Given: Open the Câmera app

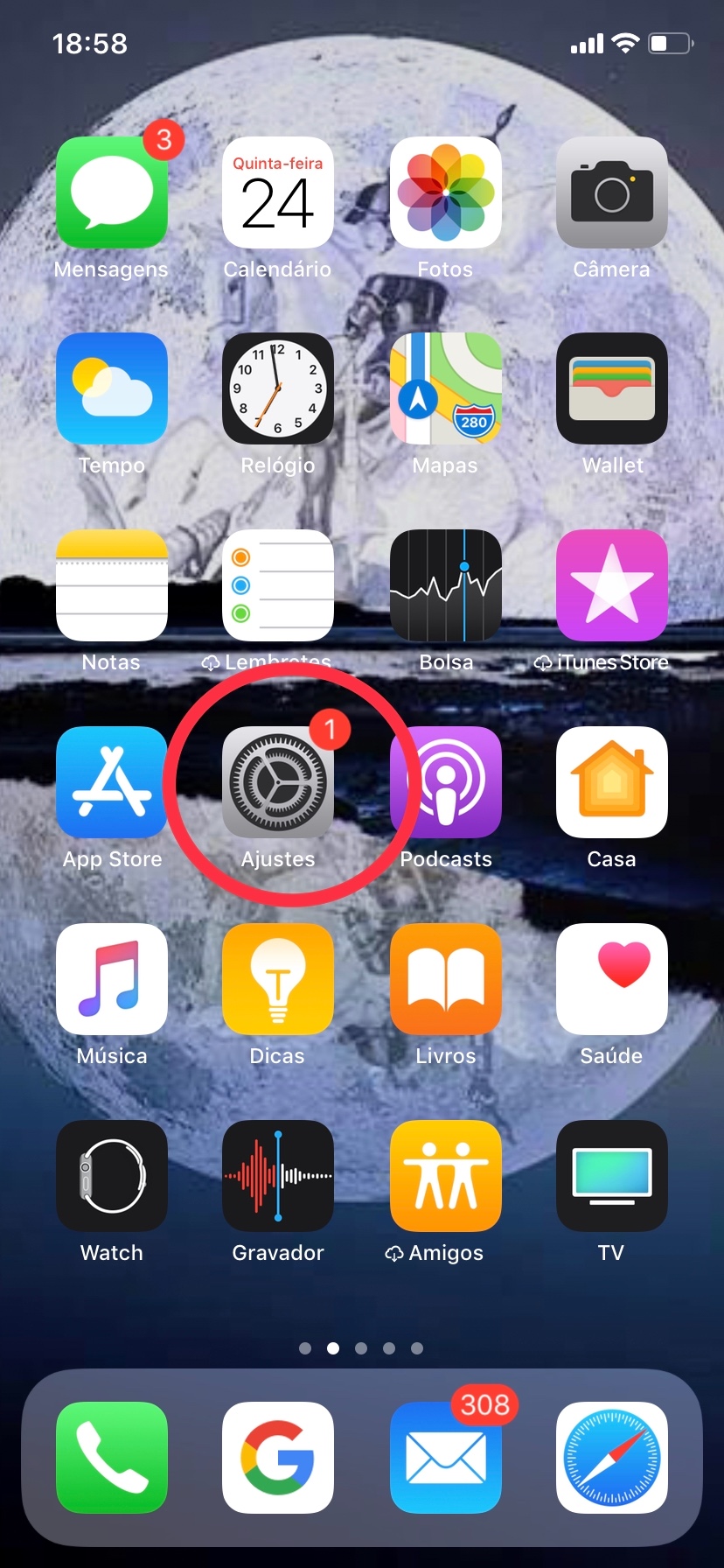Looking at the screenshot, I should [x=612, y=192].
